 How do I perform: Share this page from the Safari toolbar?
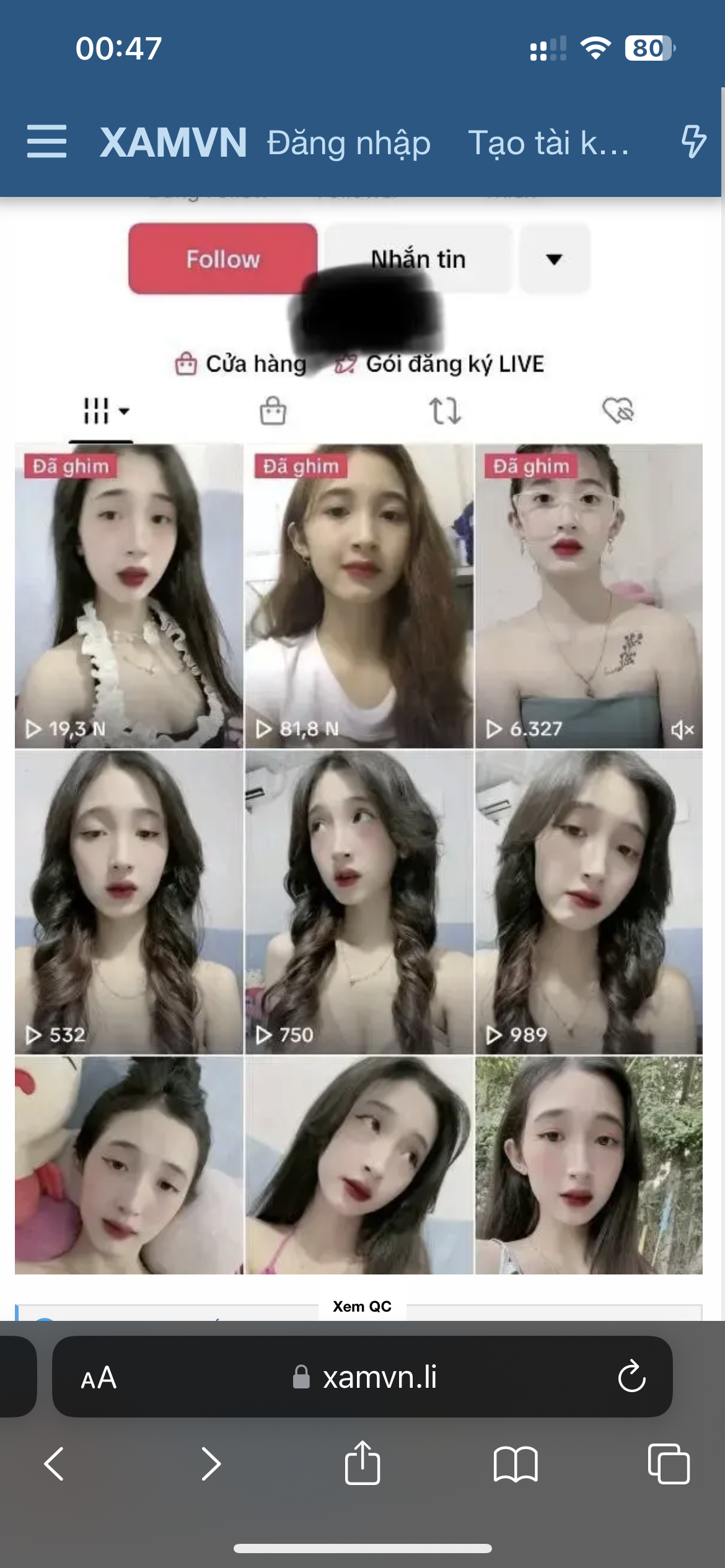362,1463
